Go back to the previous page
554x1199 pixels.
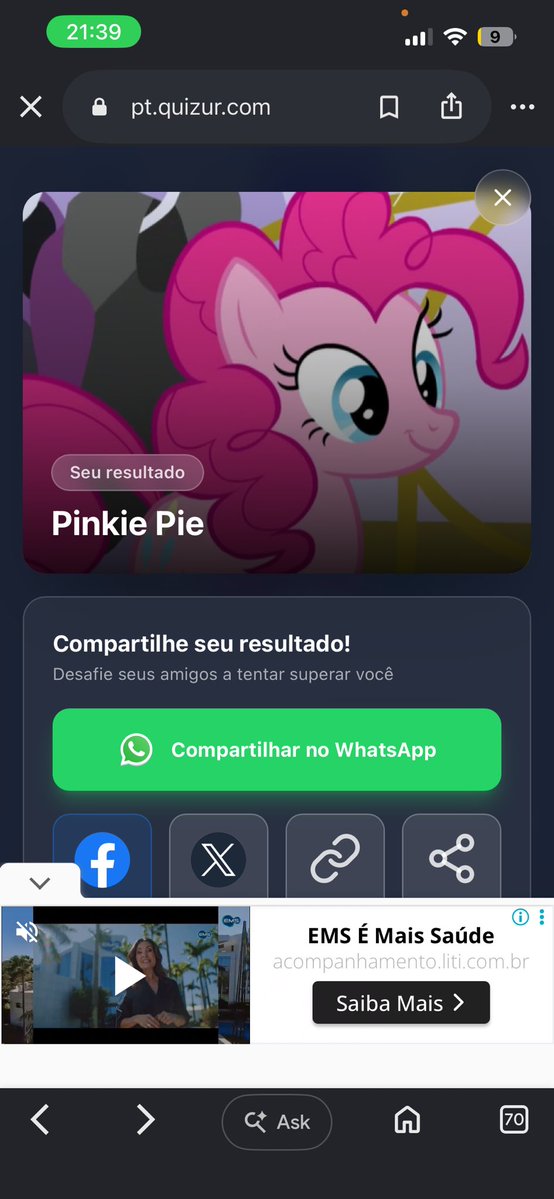pos(40,1120)
